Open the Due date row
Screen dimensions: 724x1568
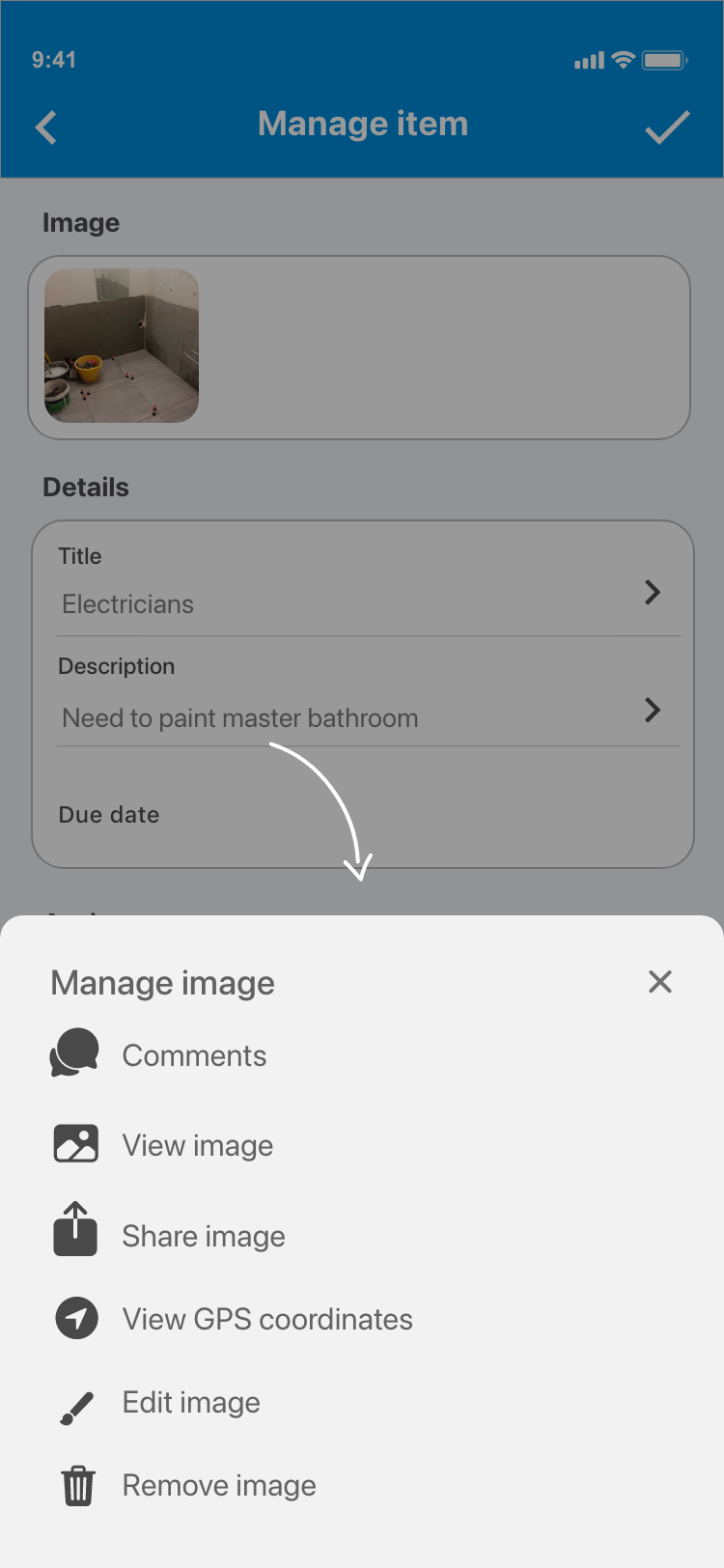(x=362, y=814)
